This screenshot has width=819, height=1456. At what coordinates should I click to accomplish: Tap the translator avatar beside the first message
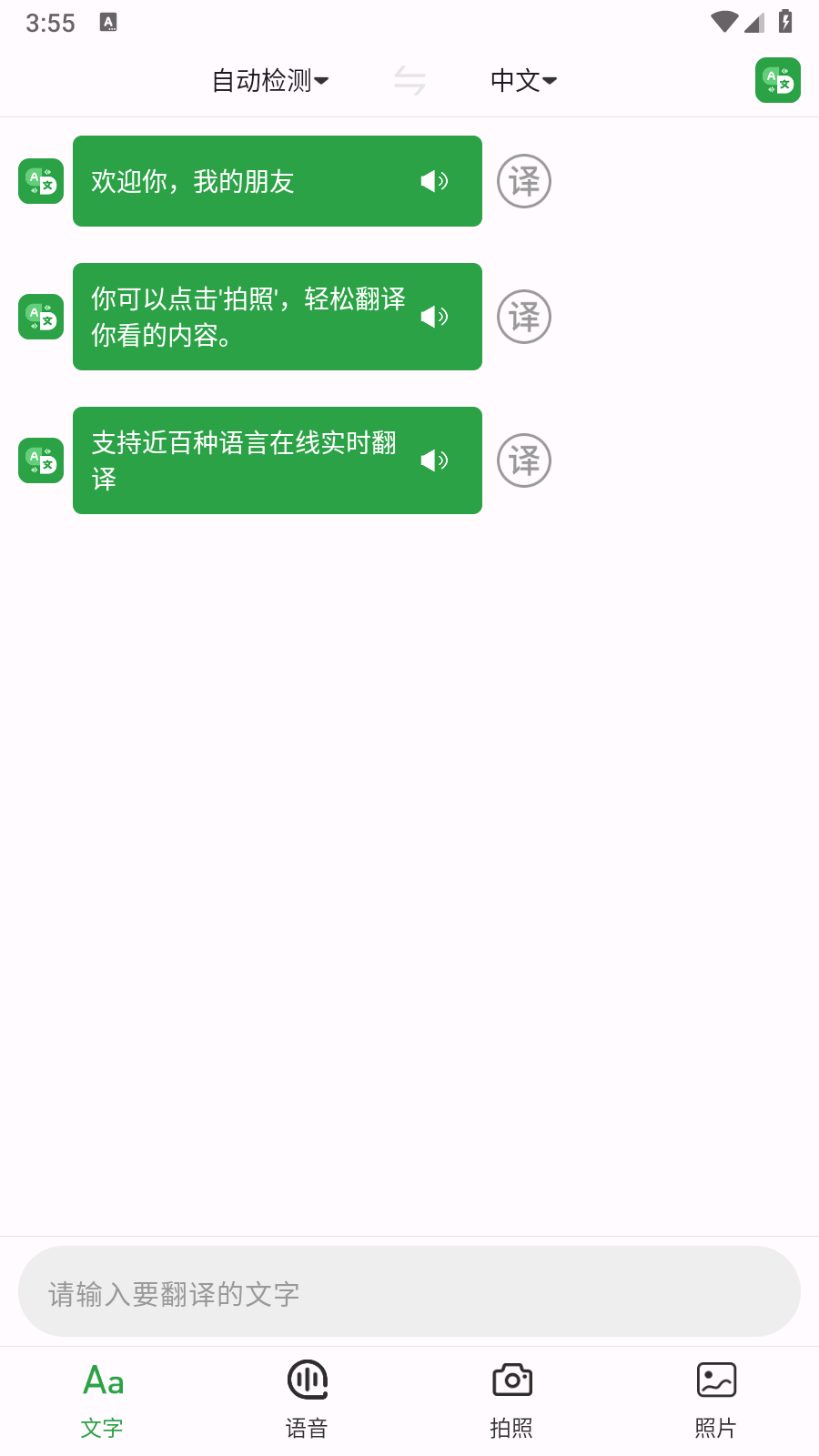coord(40,181)
